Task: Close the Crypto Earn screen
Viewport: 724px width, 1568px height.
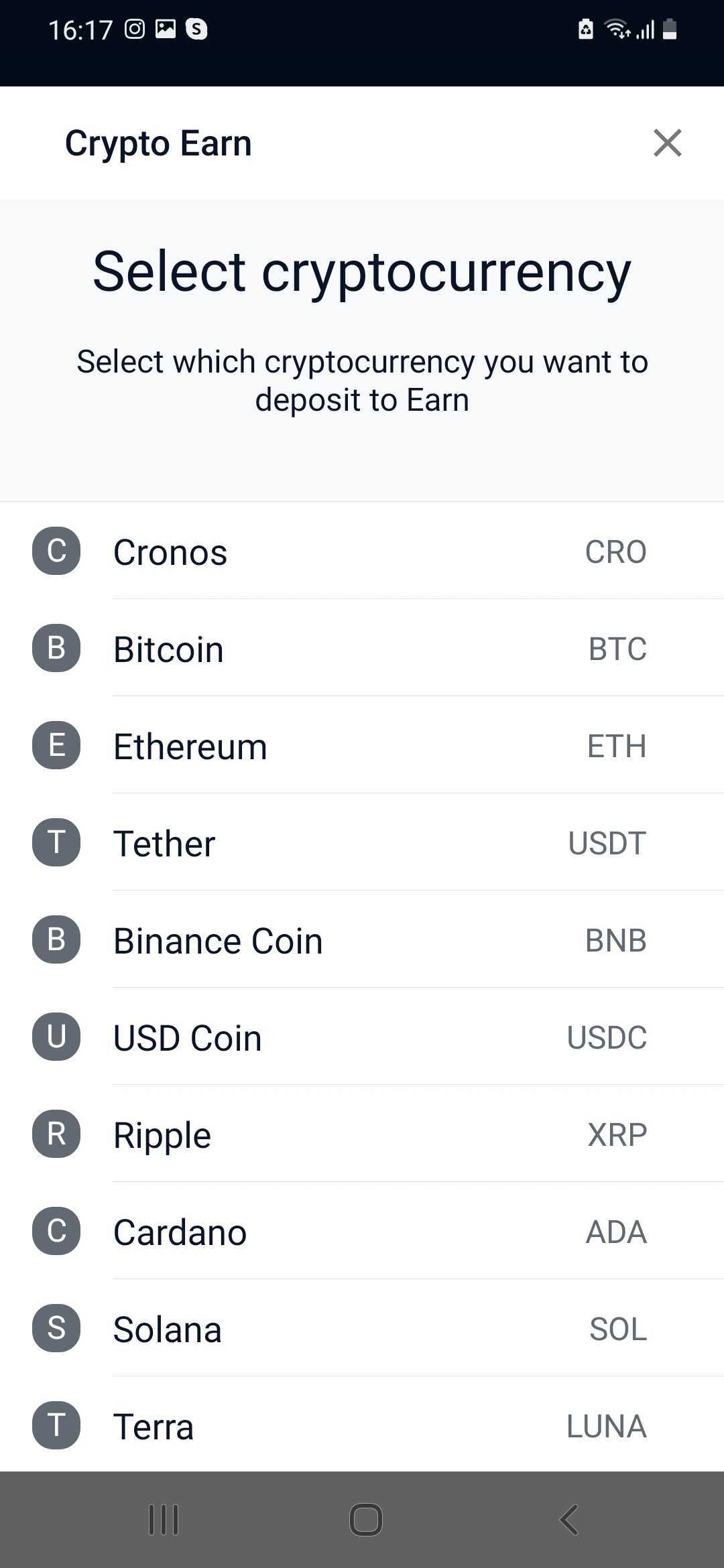Action: [668, 143]
